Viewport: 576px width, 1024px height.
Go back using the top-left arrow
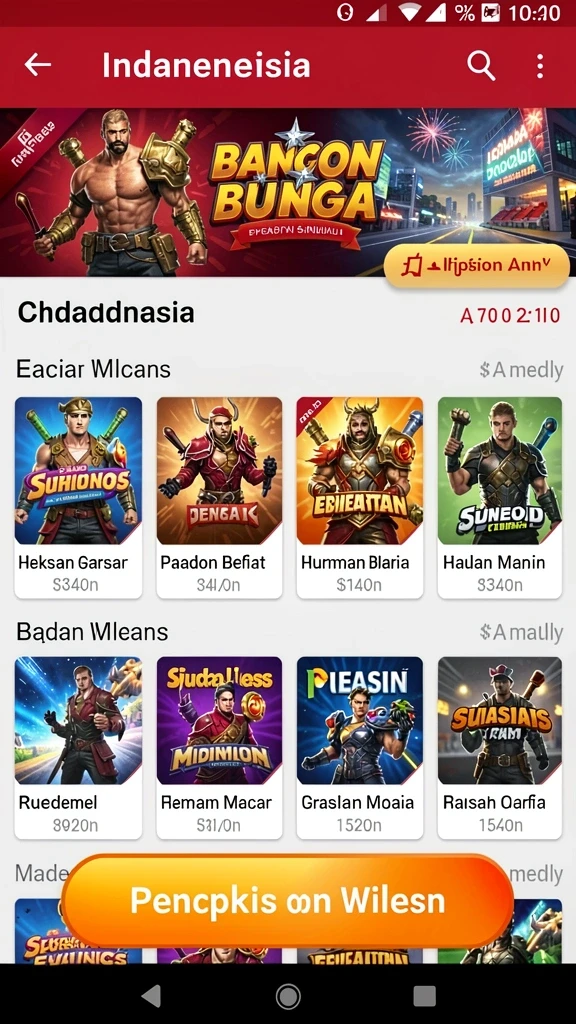[x=37, y=65]
